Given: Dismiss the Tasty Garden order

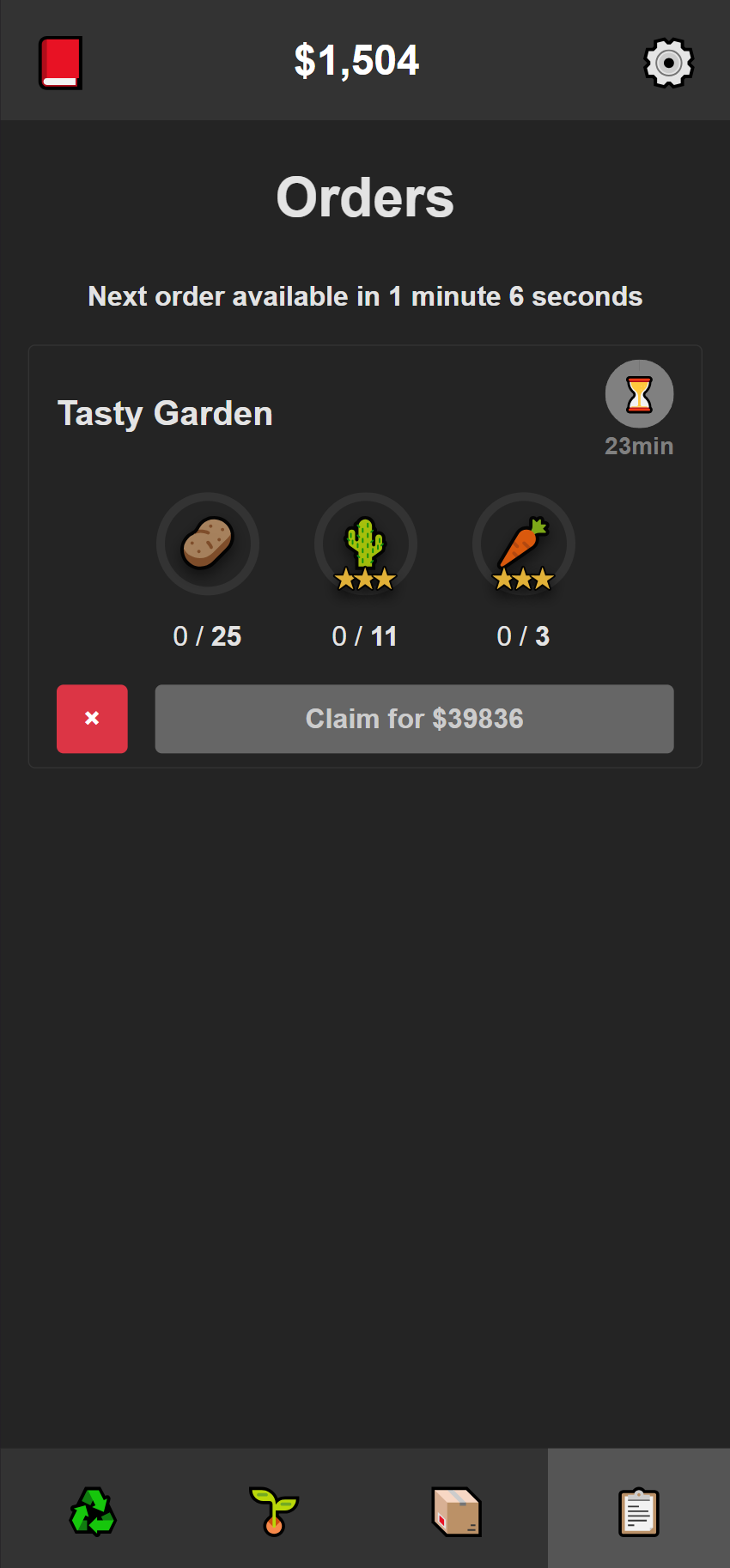Looking at the screenshot, I should pyautogui.click(x=92, y=719).
